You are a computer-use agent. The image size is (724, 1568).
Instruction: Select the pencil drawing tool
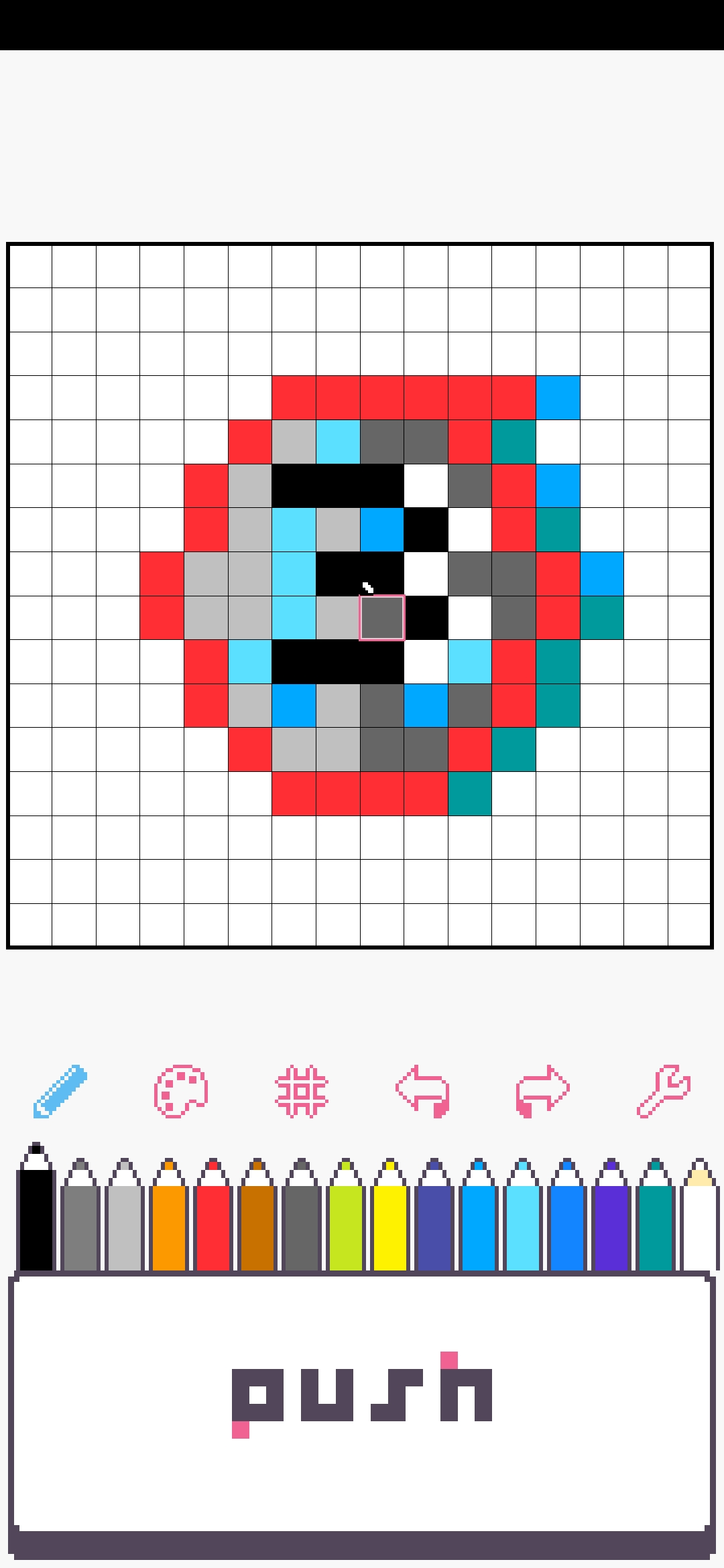[x=60, y=1091]
